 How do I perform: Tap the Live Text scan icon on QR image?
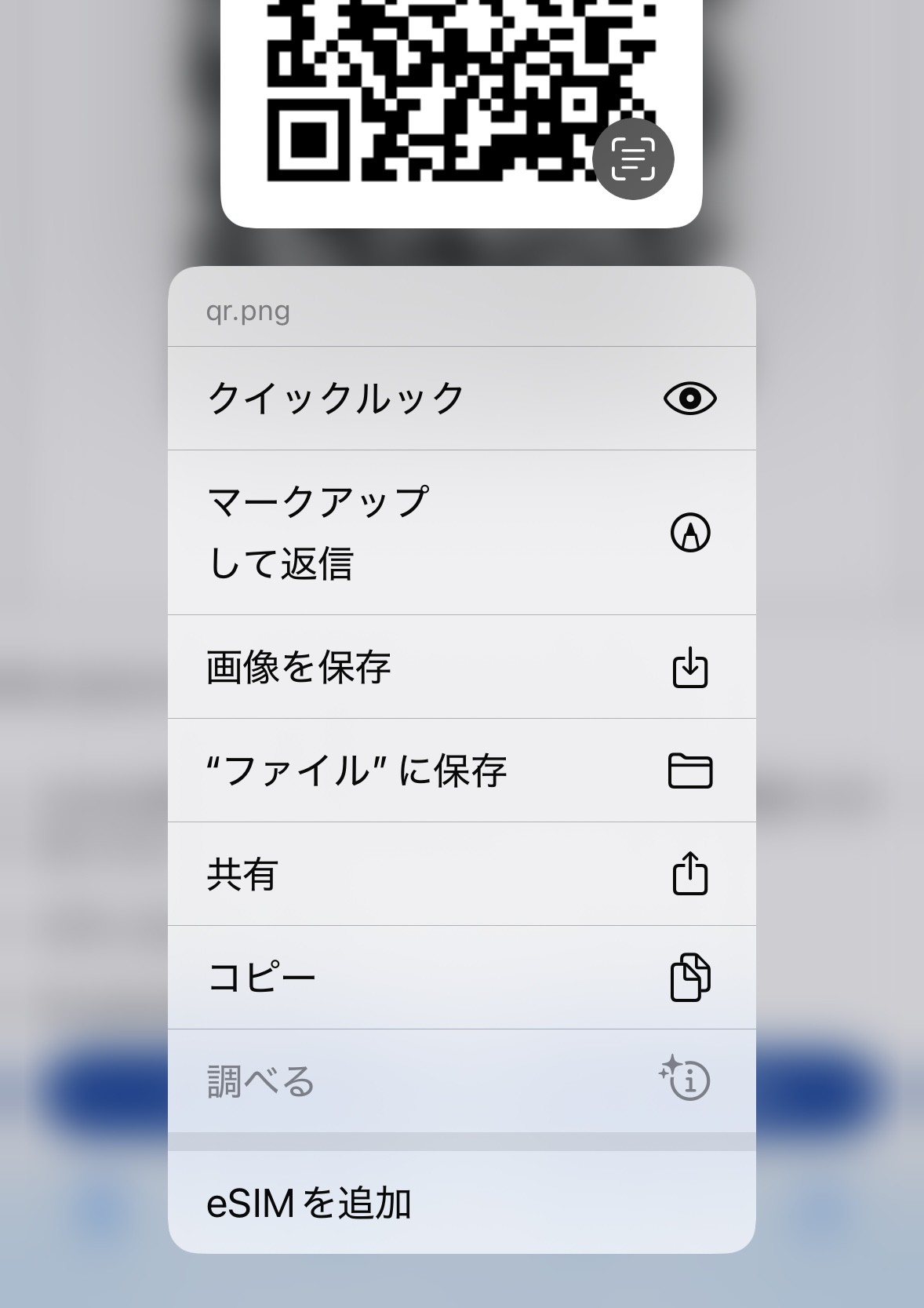click(x=633, y=158)
